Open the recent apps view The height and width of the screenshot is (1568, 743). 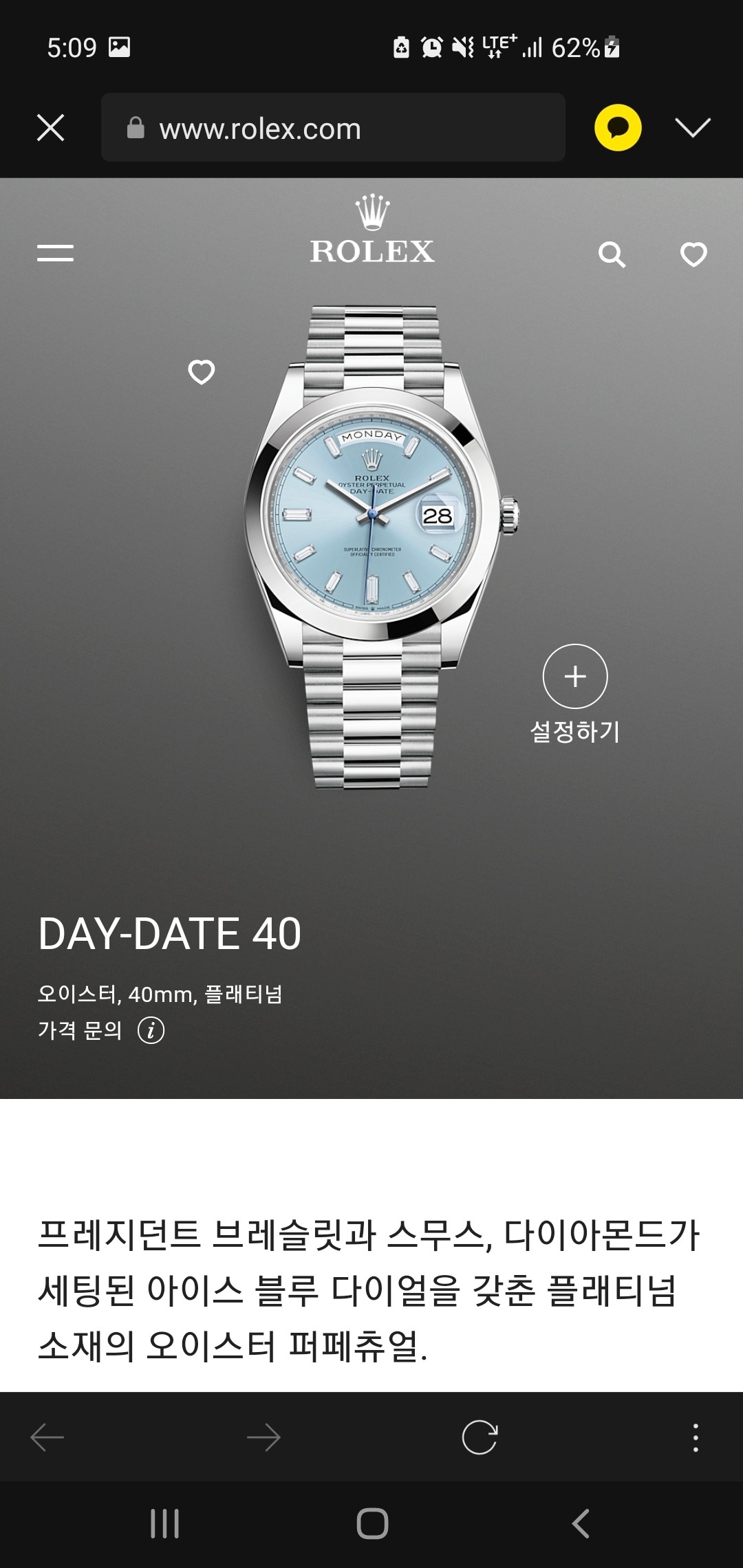tap(165, 1523)
